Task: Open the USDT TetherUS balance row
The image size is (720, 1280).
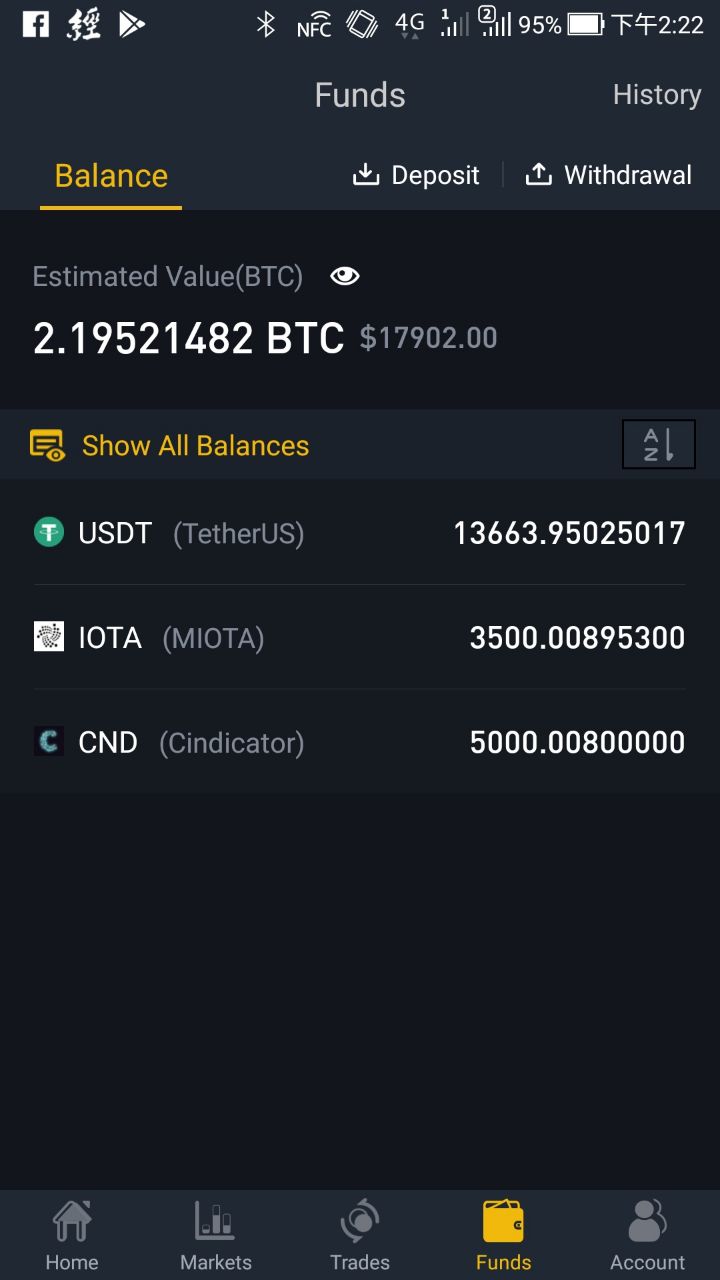Action: [360, 533]
